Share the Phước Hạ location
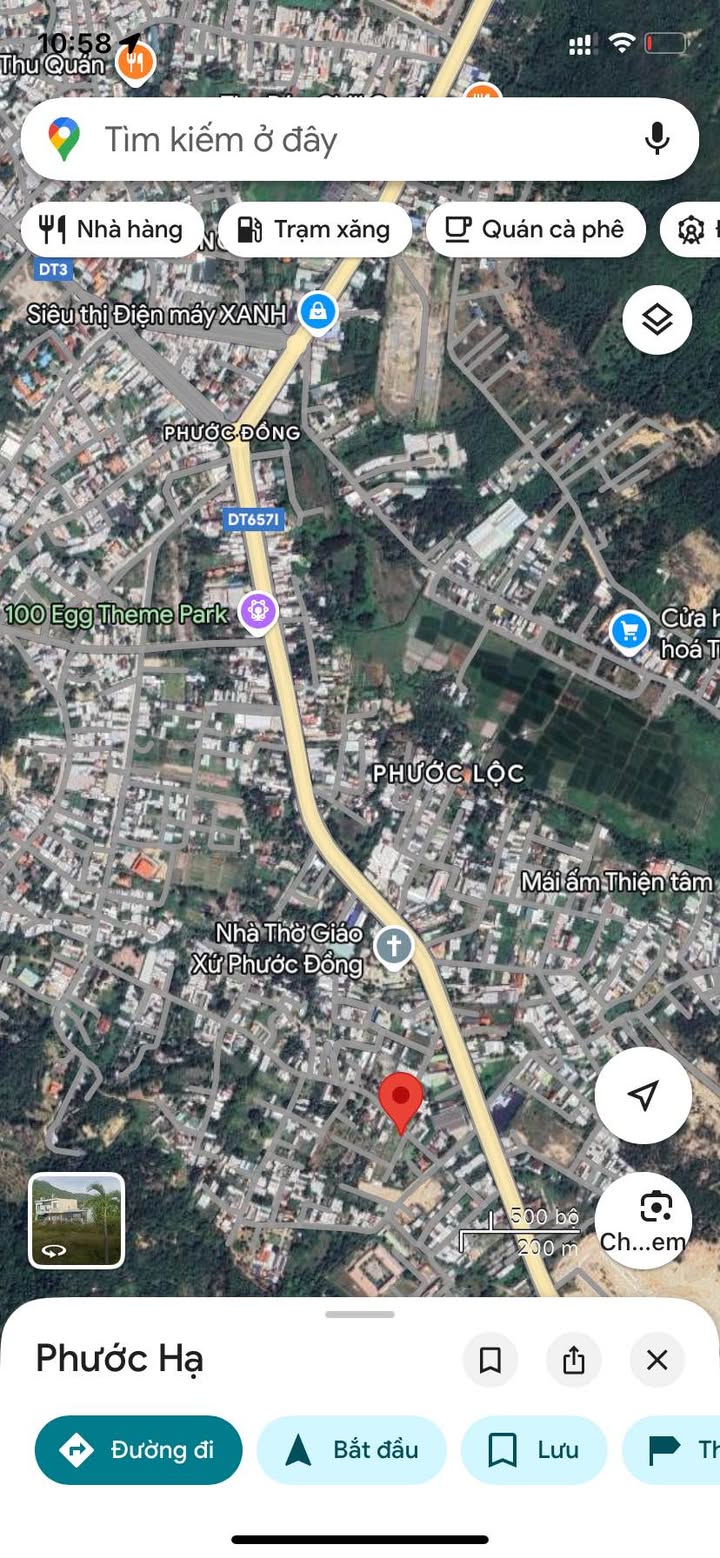The width and height of the screenshot is (720, 1558). point(573,1360)
